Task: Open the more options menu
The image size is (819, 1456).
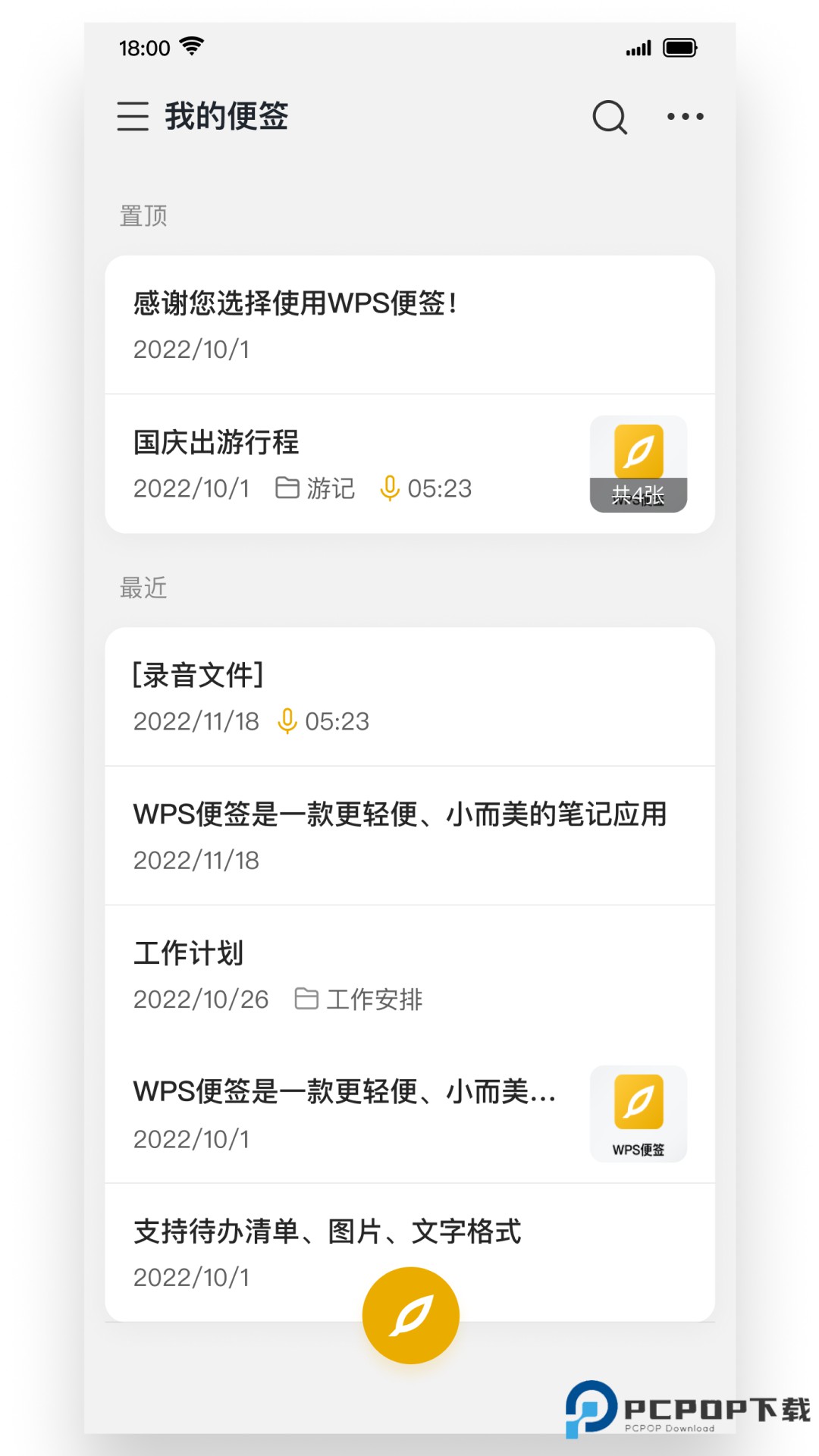Action: 683,117
